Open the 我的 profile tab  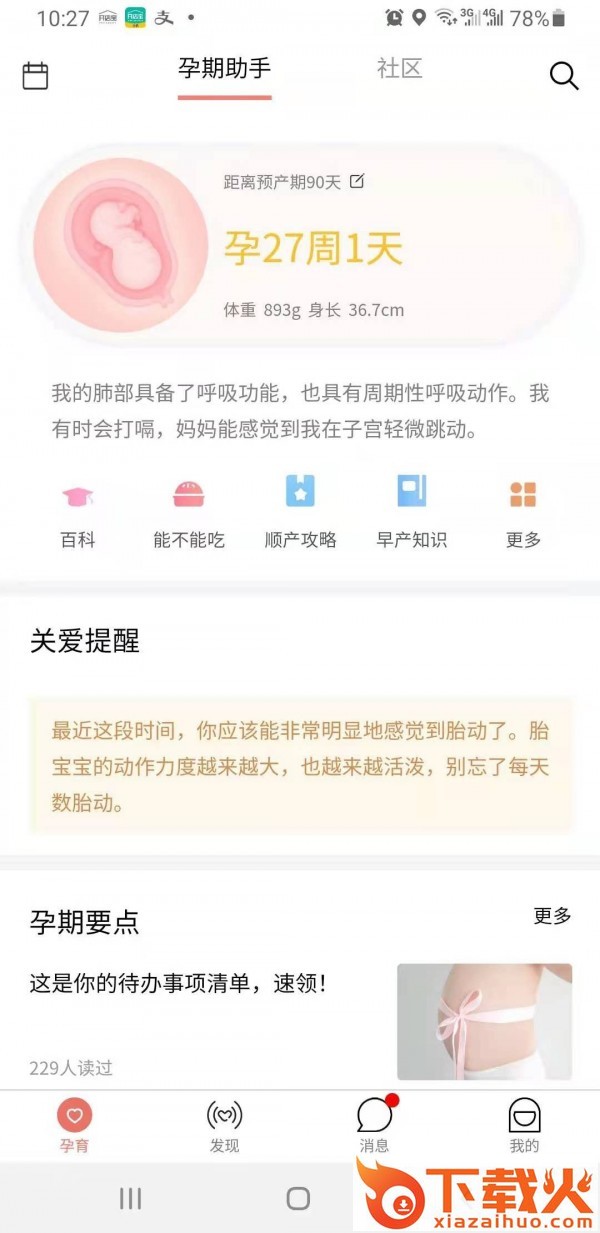(524, 1126)
